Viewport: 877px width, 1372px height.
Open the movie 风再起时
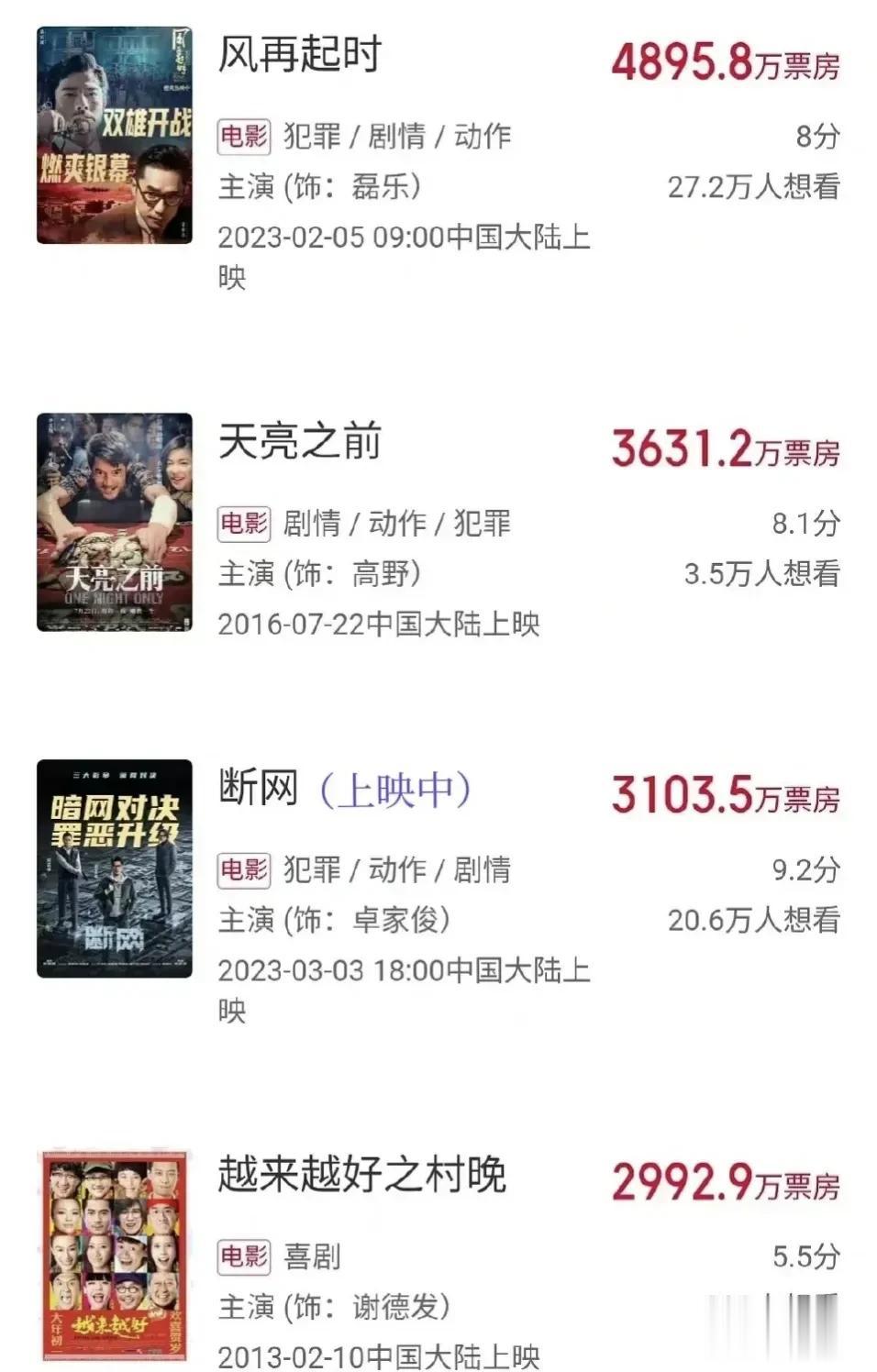tap(299, 55)
